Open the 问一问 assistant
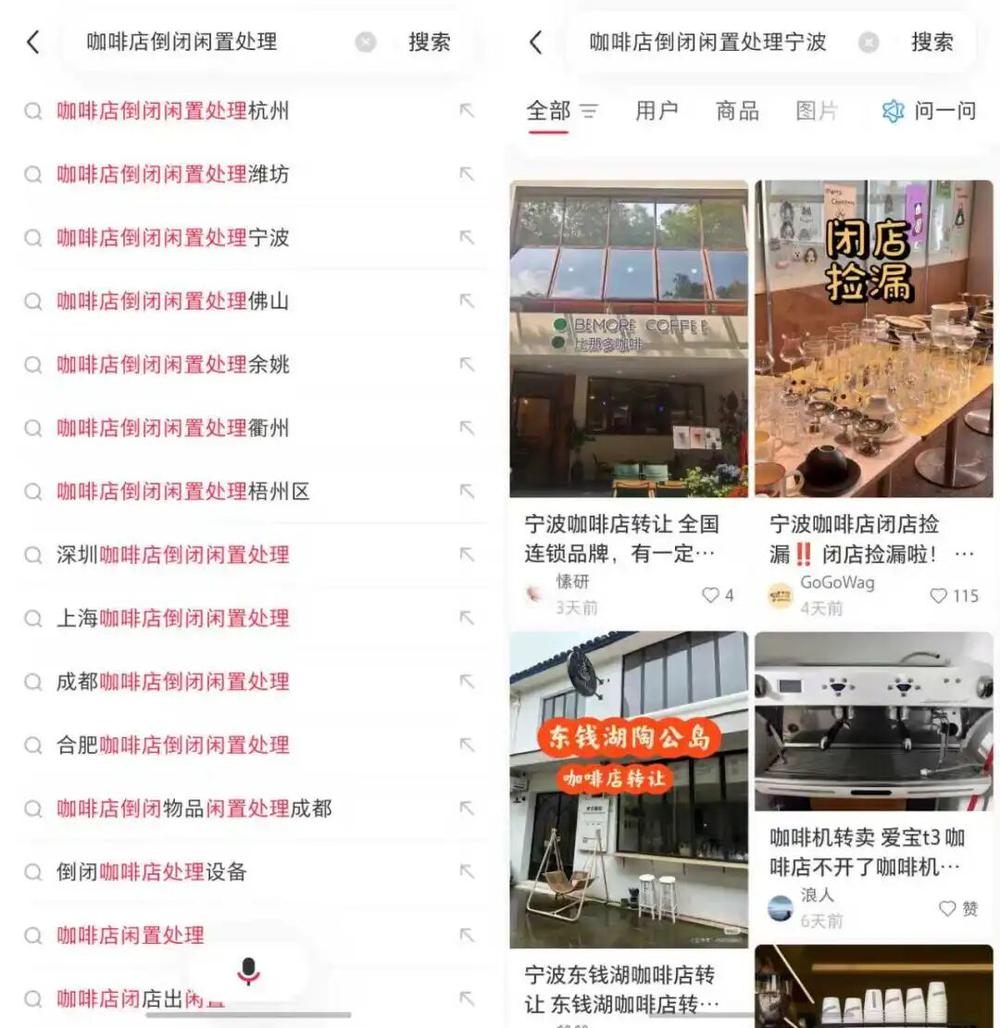This screenshot has width=1000, height=1028. point(929,111)
